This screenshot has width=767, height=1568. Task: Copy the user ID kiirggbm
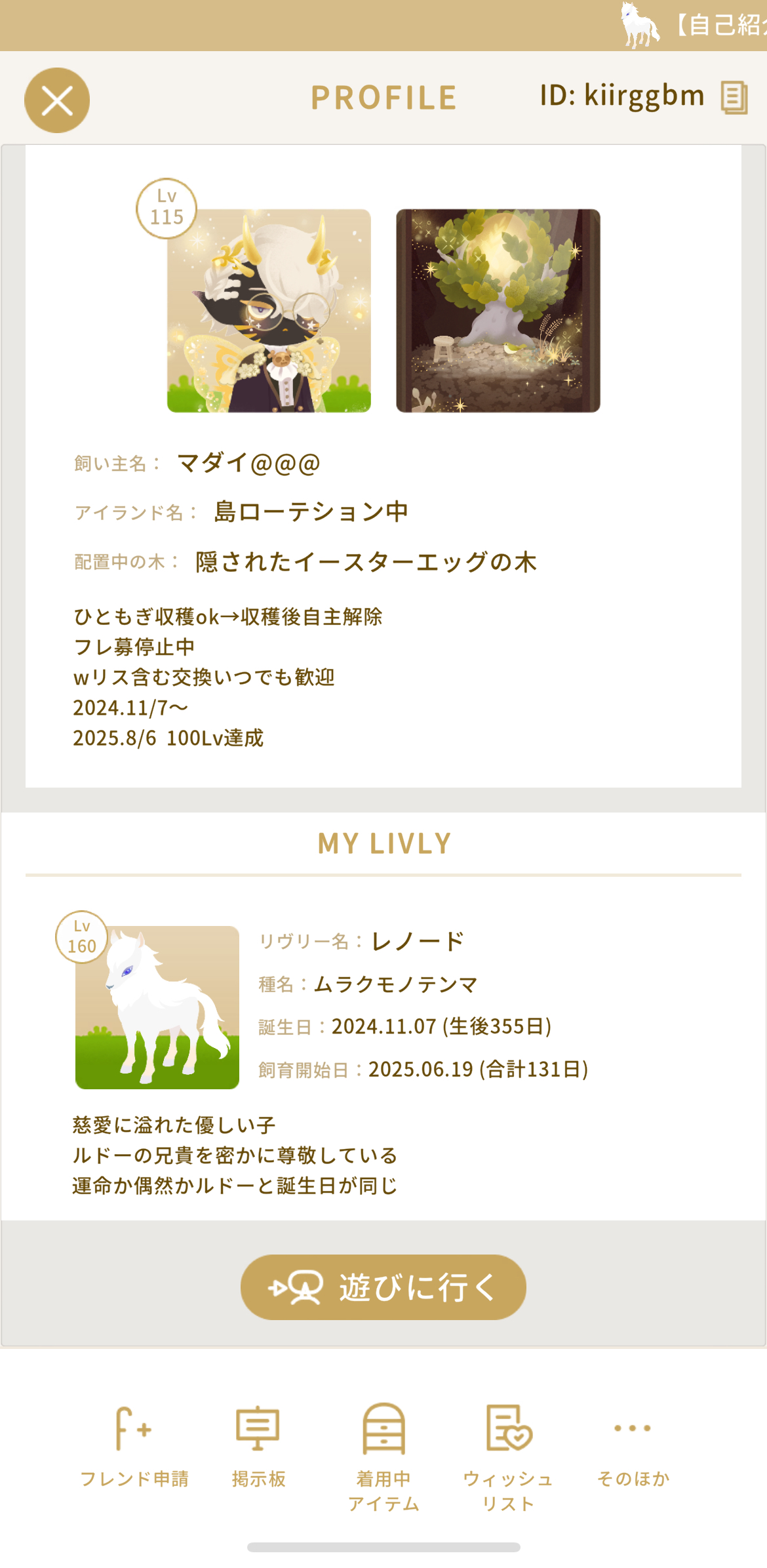734,98
